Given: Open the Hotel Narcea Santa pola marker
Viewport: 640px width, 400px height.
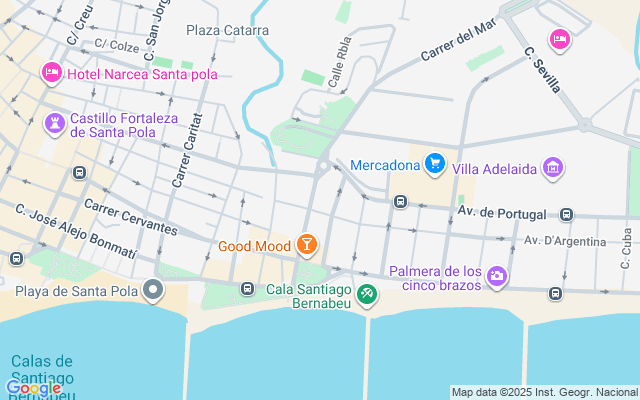Looking at the screenshot, I should 51,72.
